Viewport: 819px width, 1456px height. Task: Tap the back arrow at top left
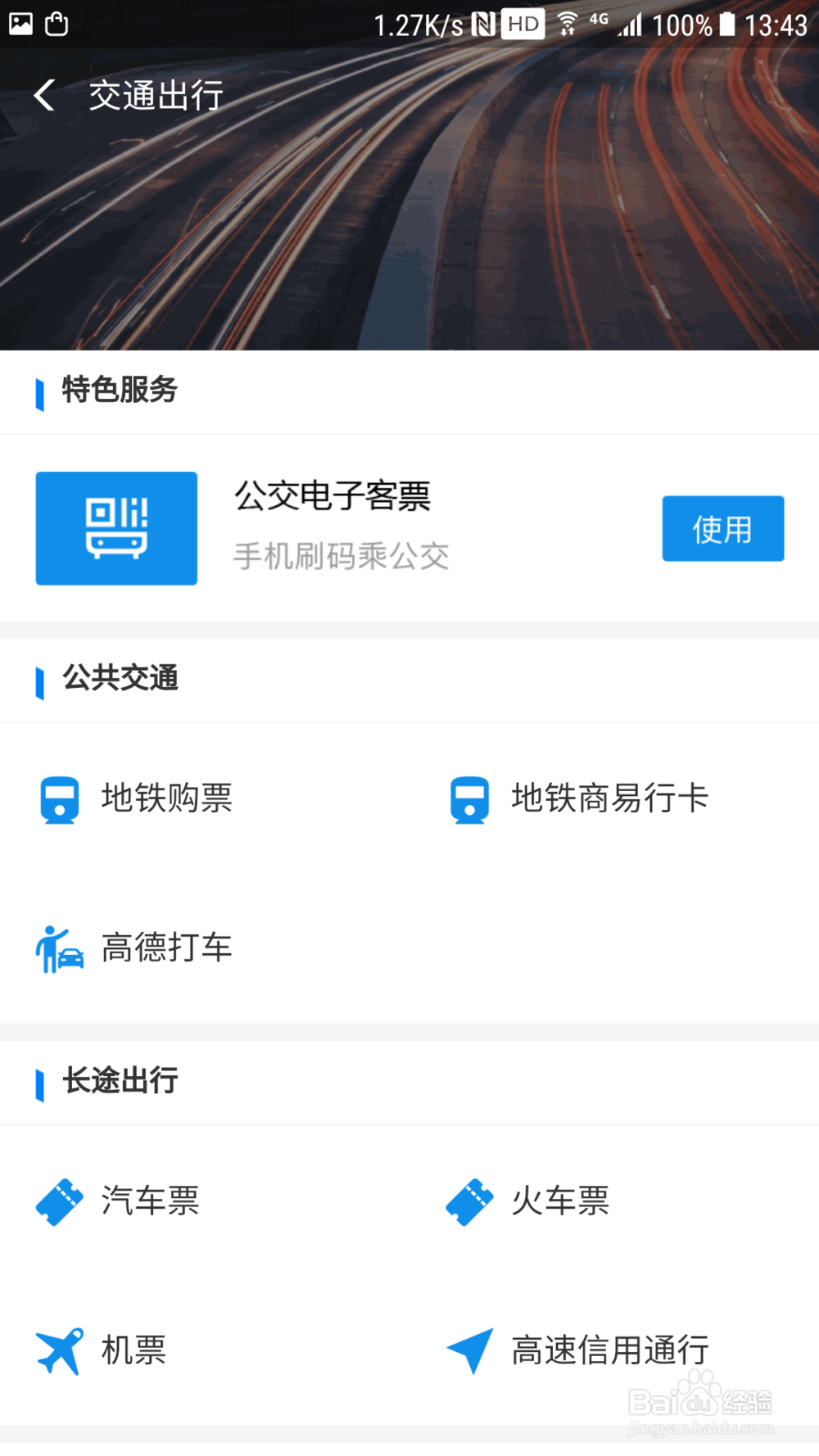coord(45,94)
